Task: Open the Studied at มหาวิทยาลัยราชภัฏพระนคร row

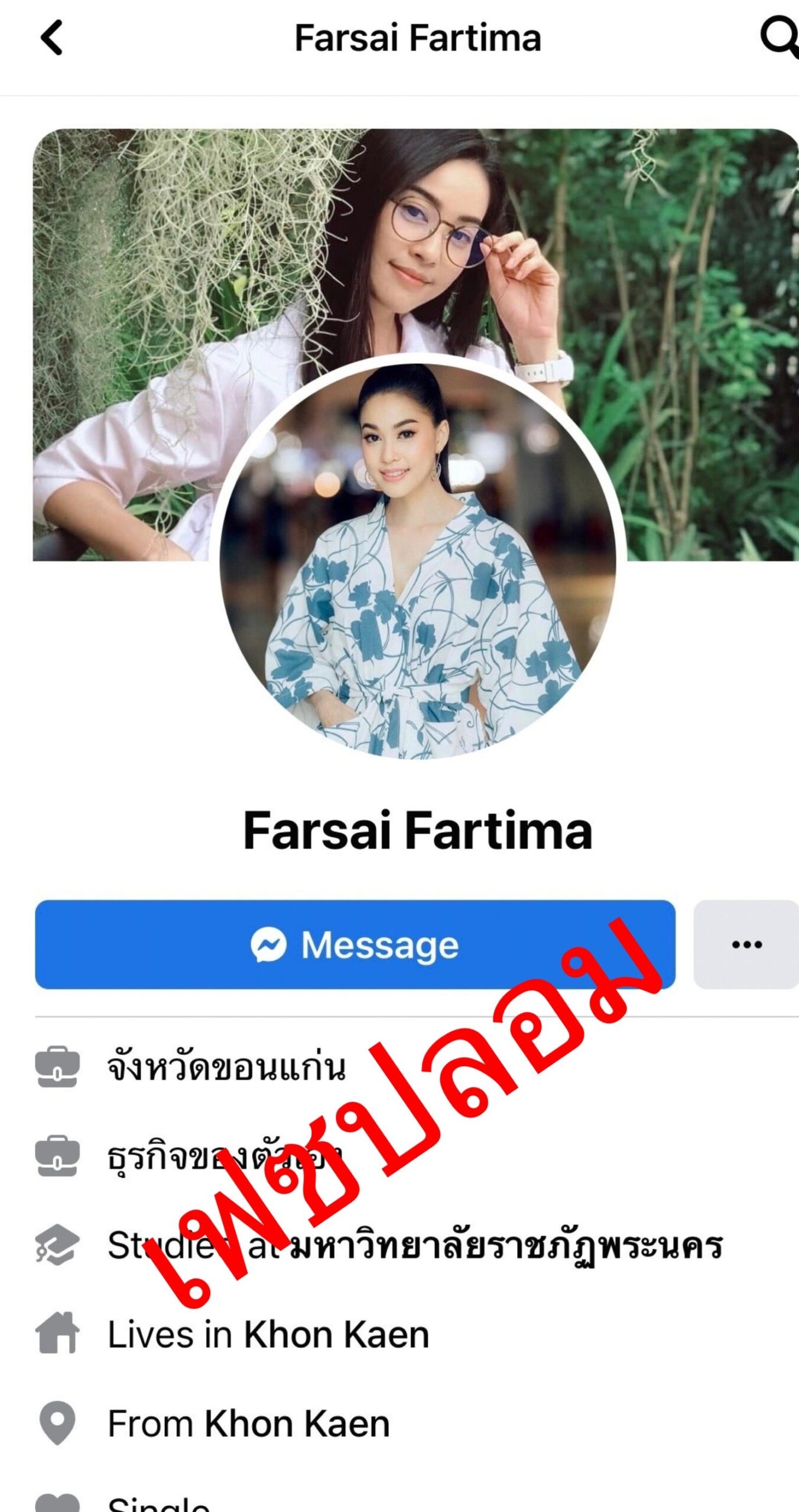Action: click(414, 1246)
